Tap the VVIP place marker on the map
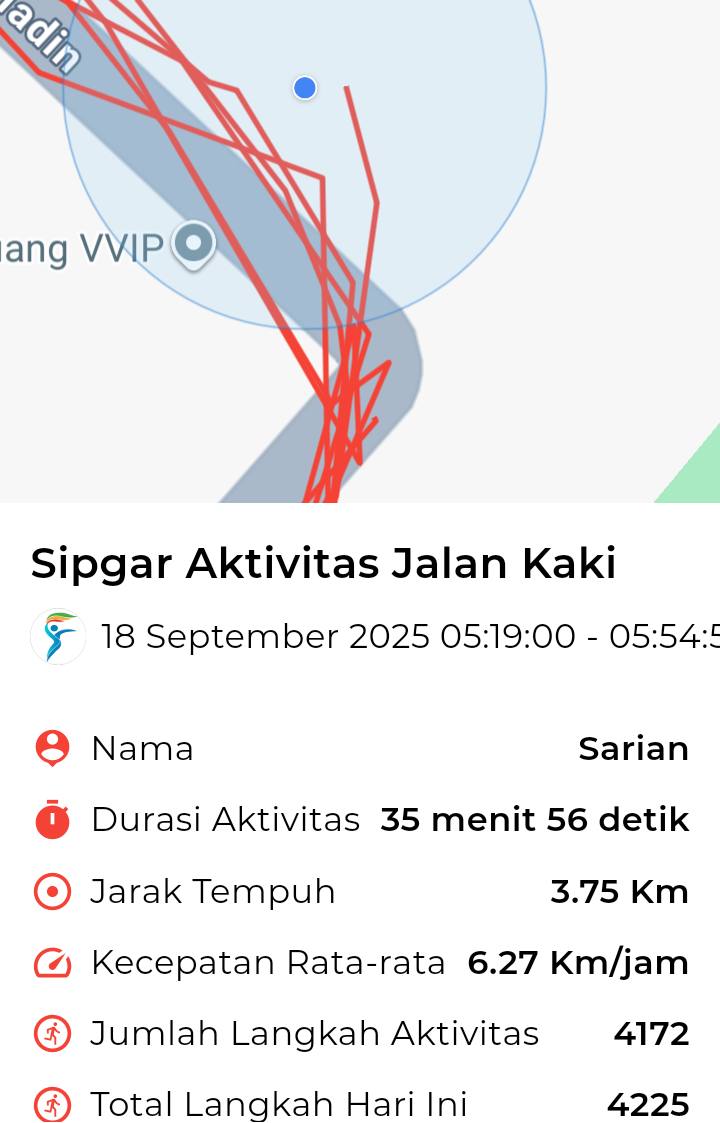720x1123 pixels. click(193, 243)
